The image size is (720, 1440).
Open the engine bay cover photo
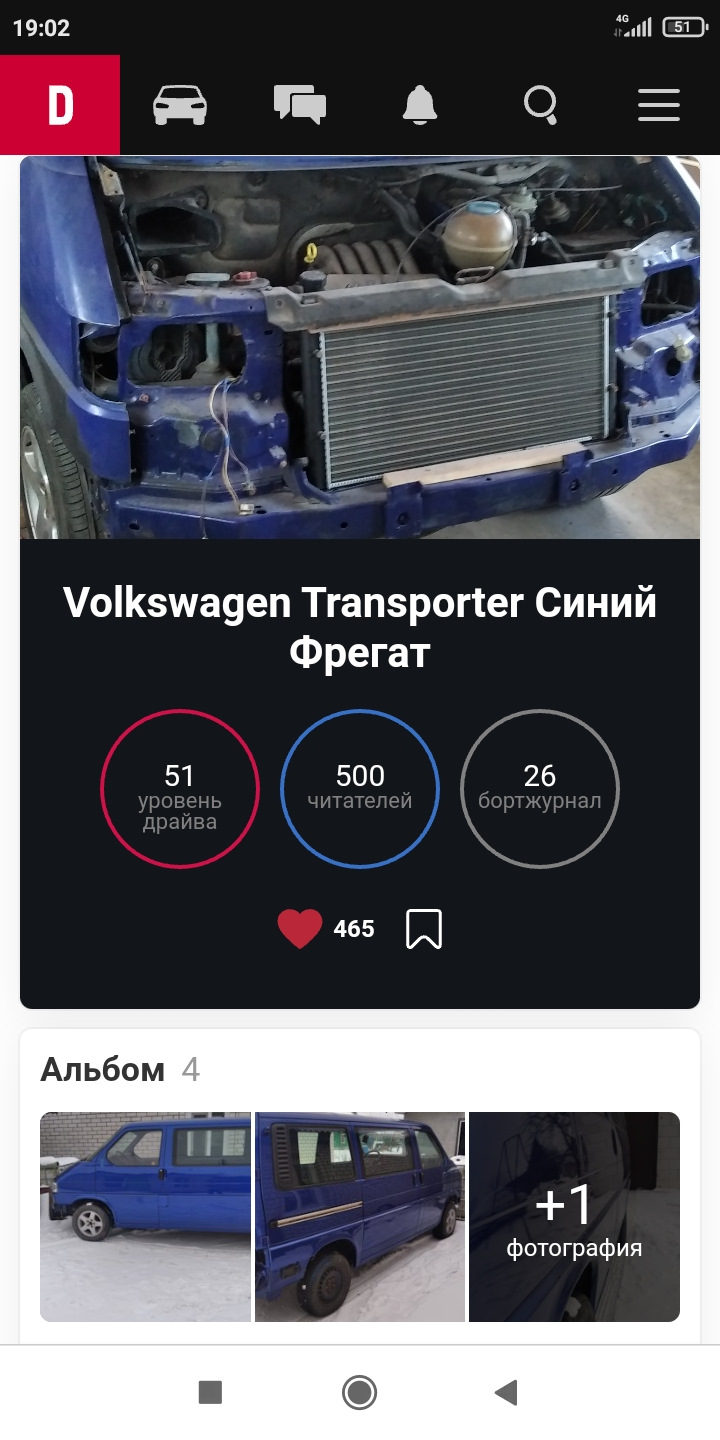(360, 347)
